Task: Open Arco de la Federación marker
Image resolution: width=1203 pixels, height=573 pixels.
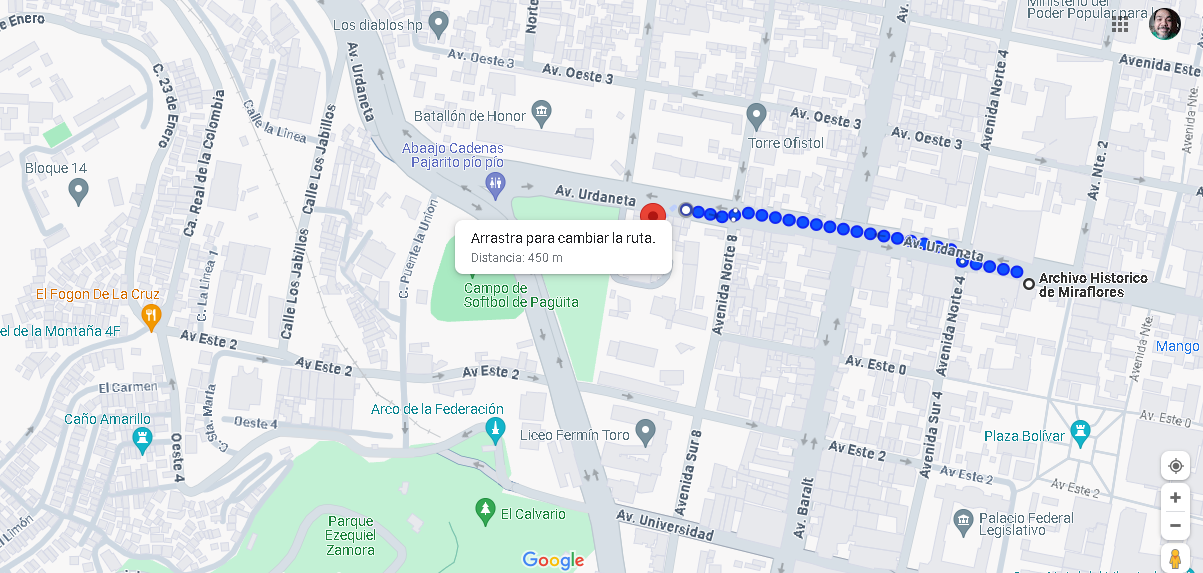Action: click(492, 430)
